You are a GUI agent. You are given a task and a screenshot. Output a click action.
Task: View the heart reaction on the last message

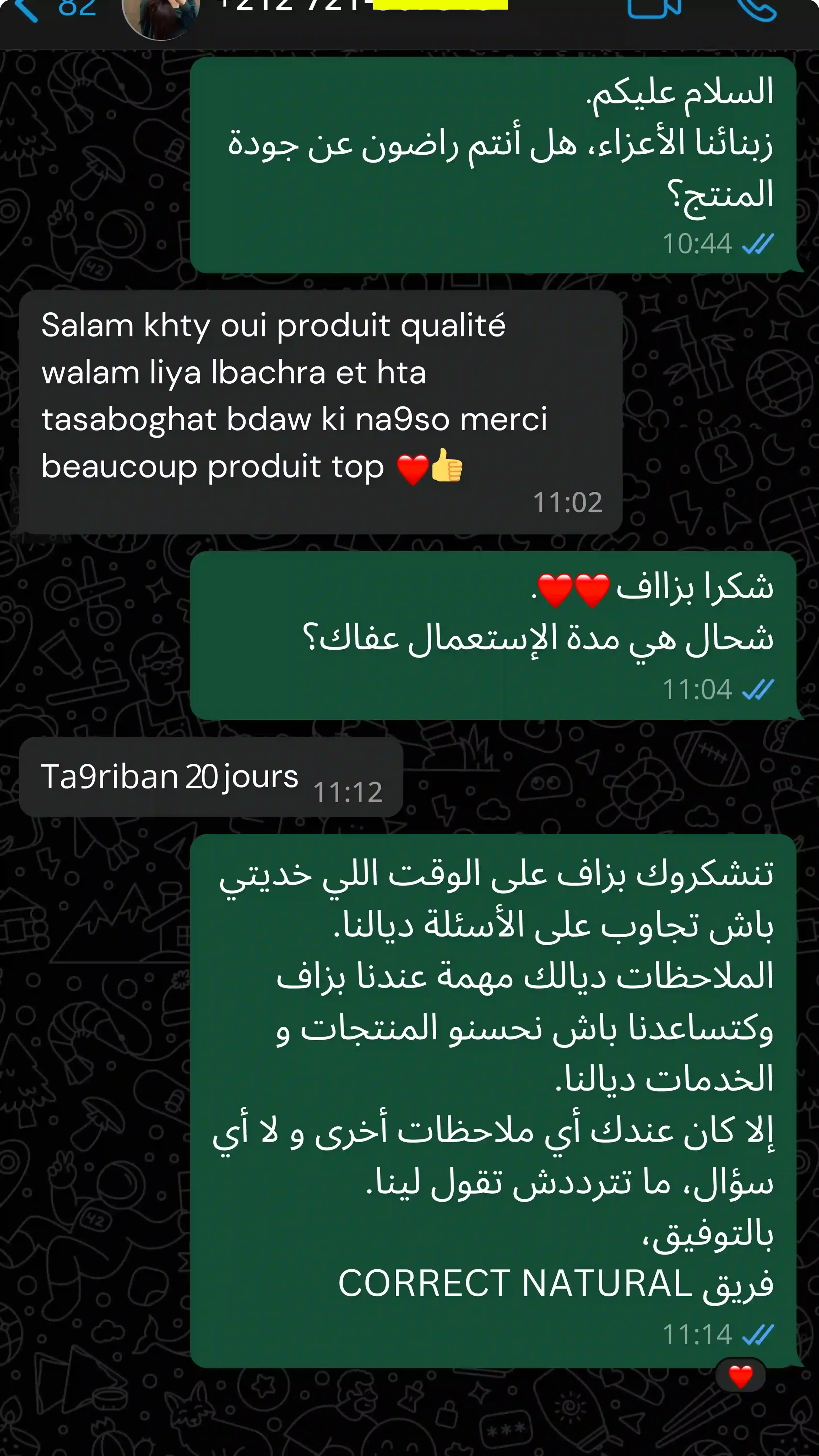pyautogui.click(x=740, y=1376)
